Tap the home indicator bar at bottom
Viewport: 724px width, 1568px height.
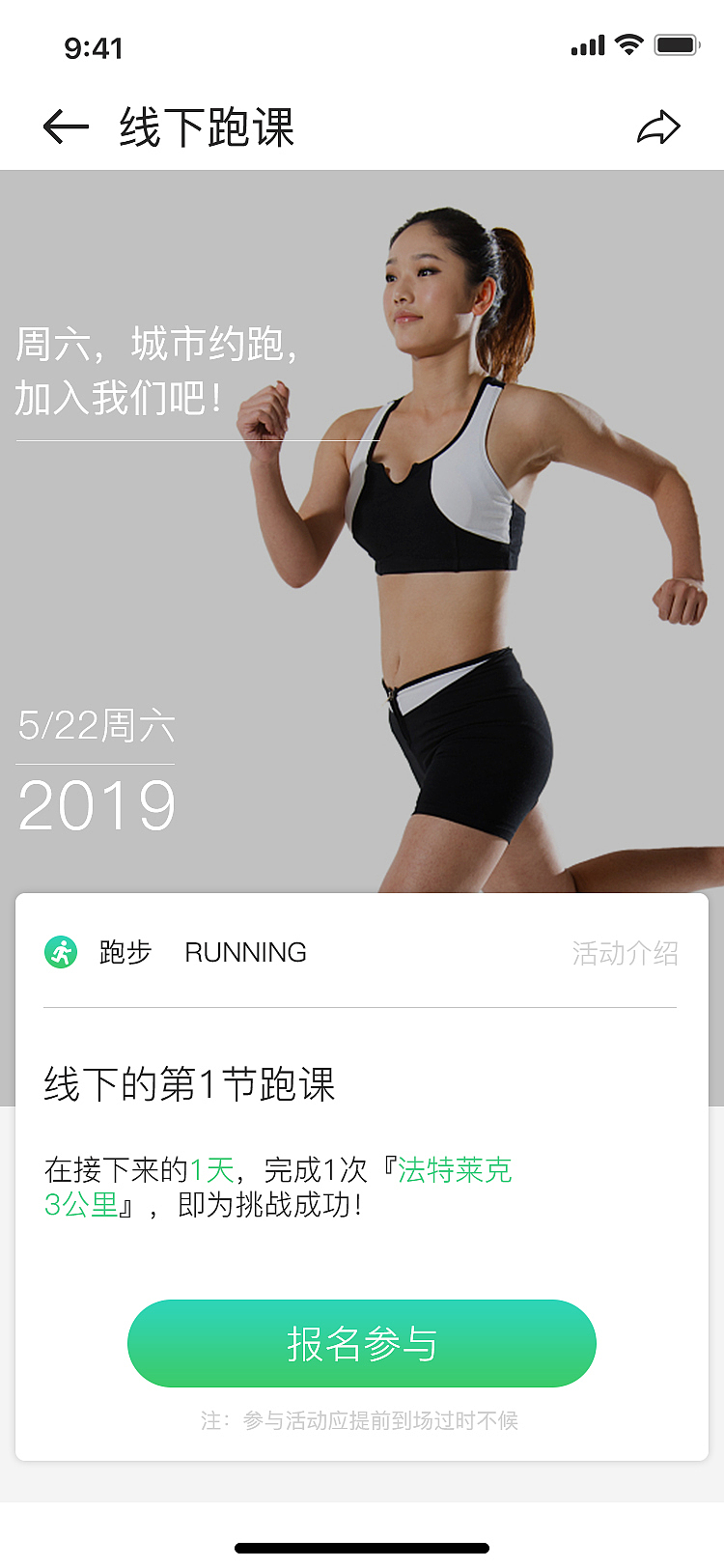tap(362, 1540)
